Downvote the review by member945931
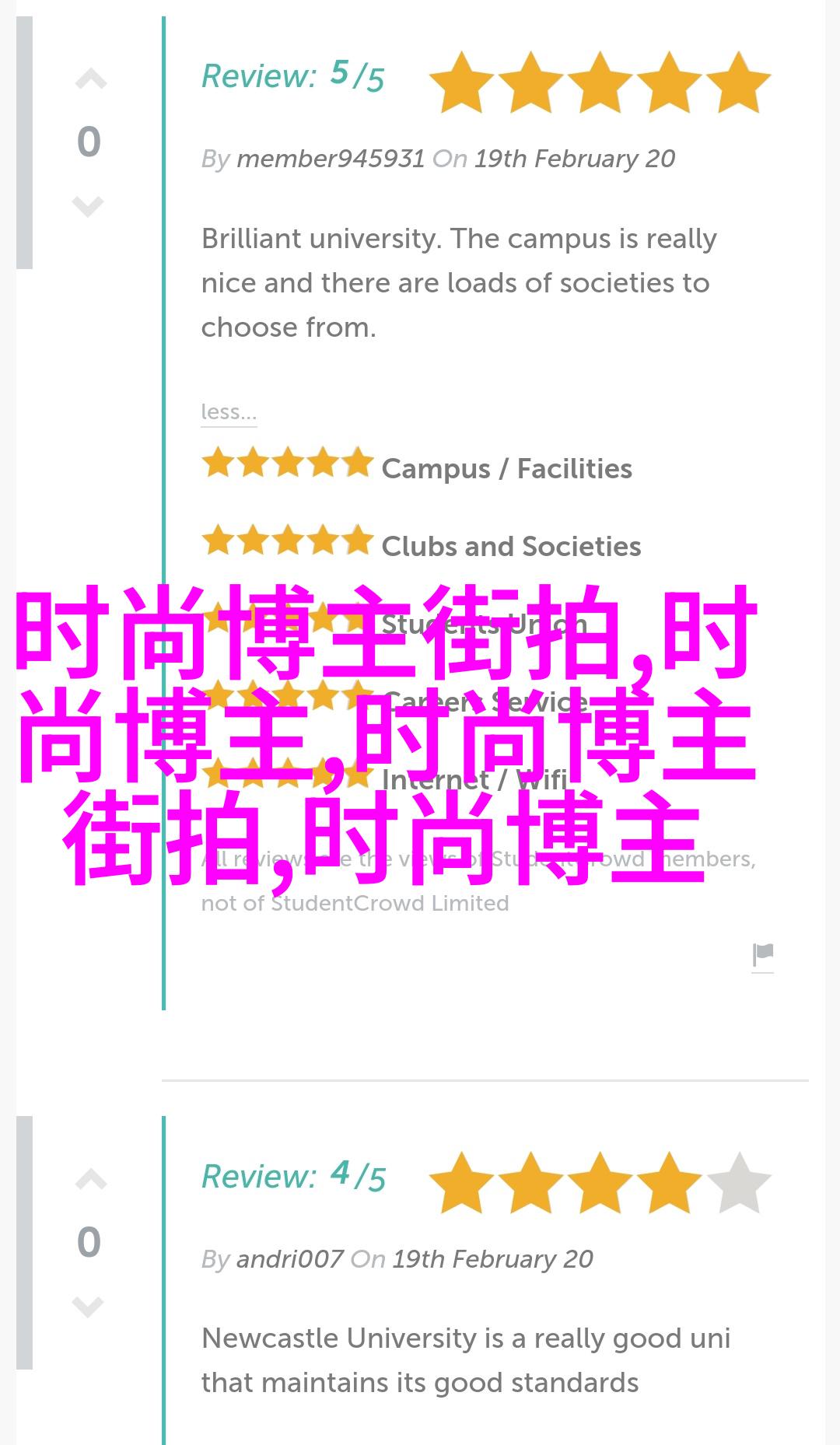This screenshot has height=1445, width=840. tap(88, 206)
